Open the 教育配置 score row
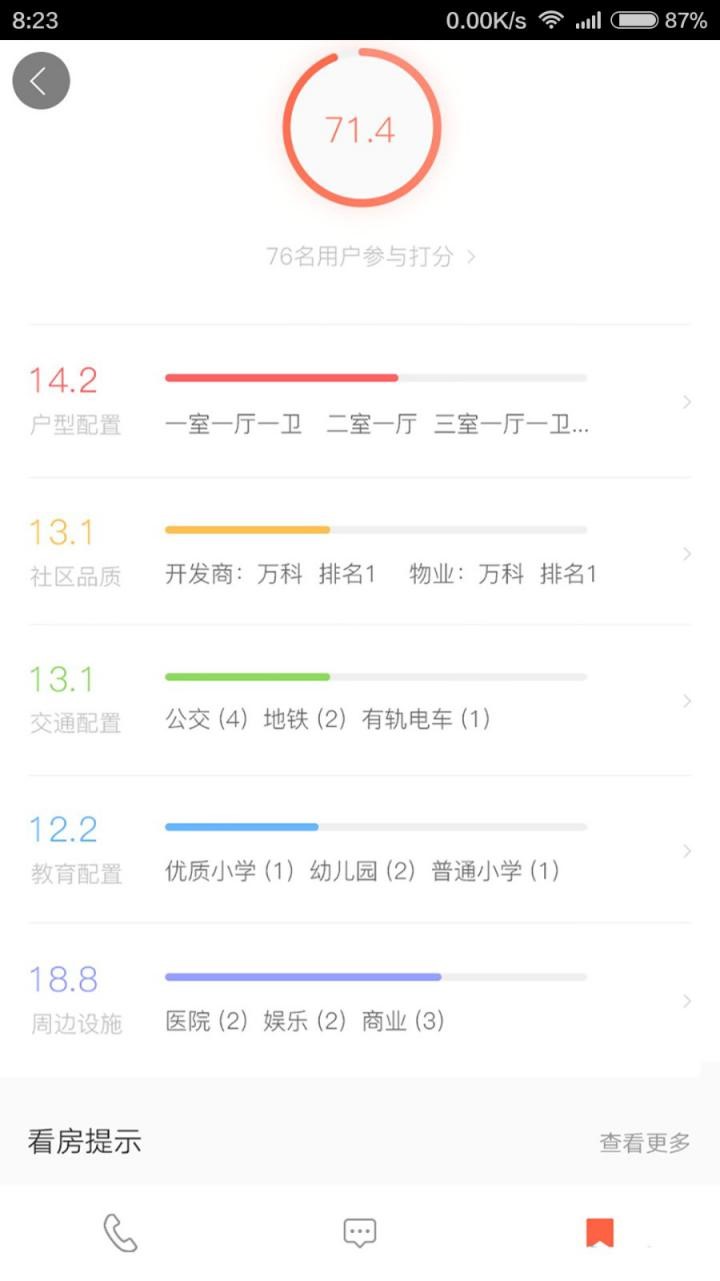 click(x=360, y=850)
